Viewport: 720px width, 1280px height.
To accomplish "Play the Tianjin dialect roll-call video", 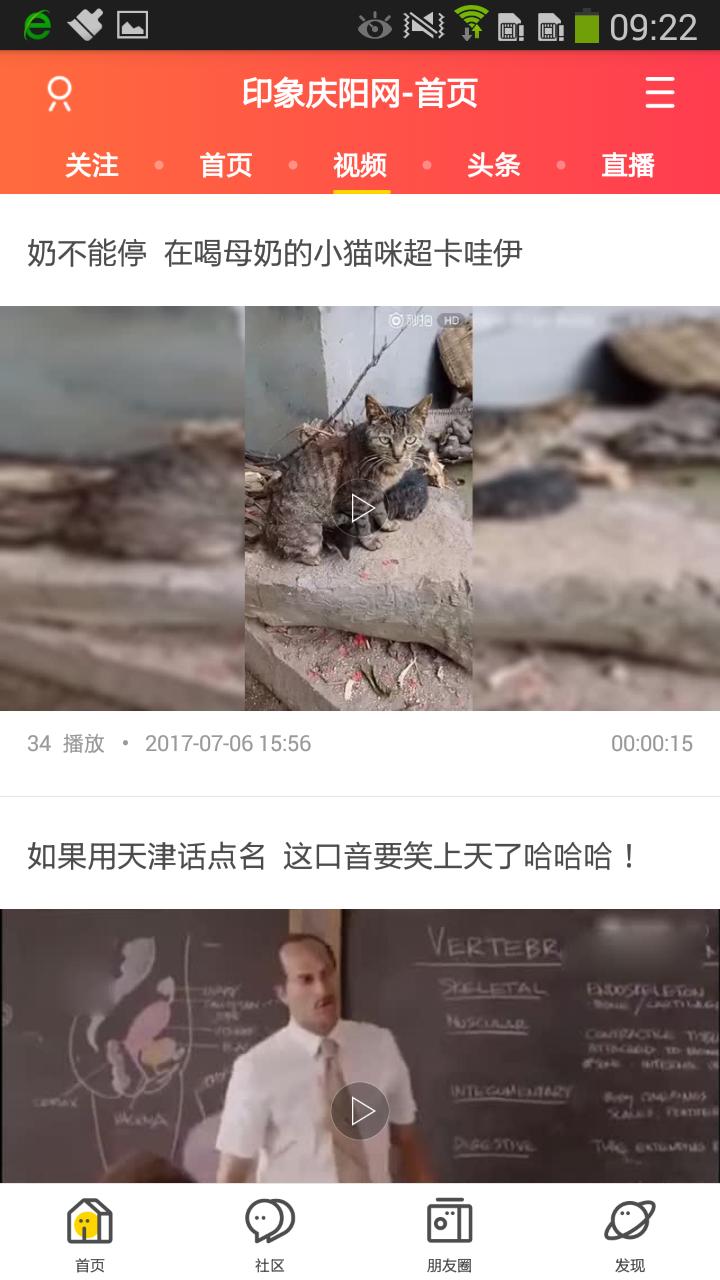I will (x=360, y=1110).
